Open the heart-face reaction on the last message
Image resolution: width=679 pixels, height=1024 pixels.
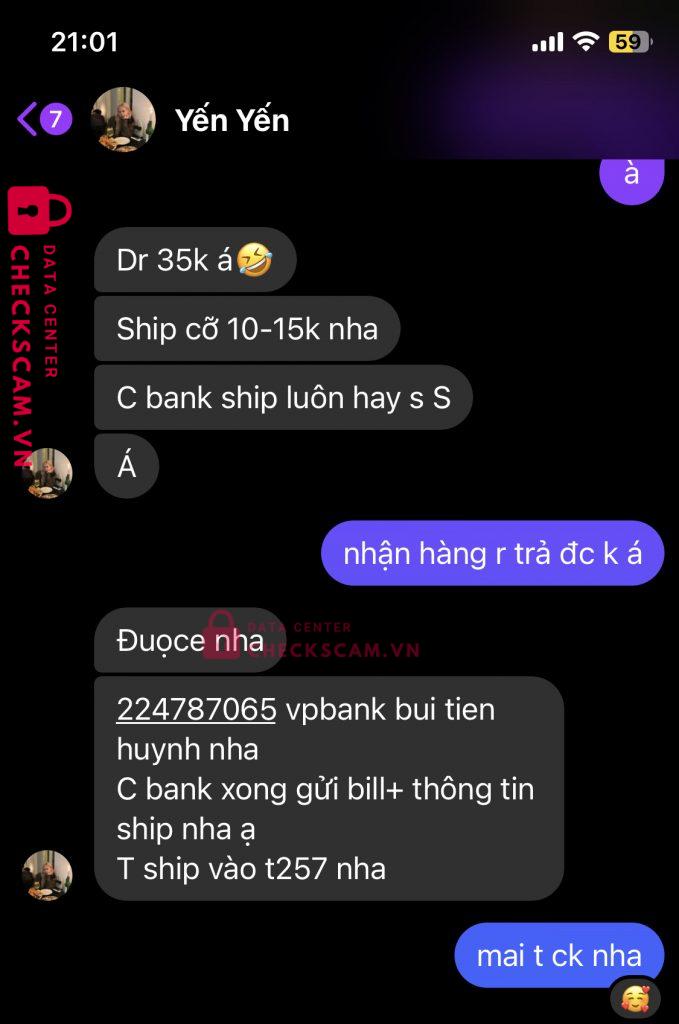pyautogui.click(x=635, y=996)
